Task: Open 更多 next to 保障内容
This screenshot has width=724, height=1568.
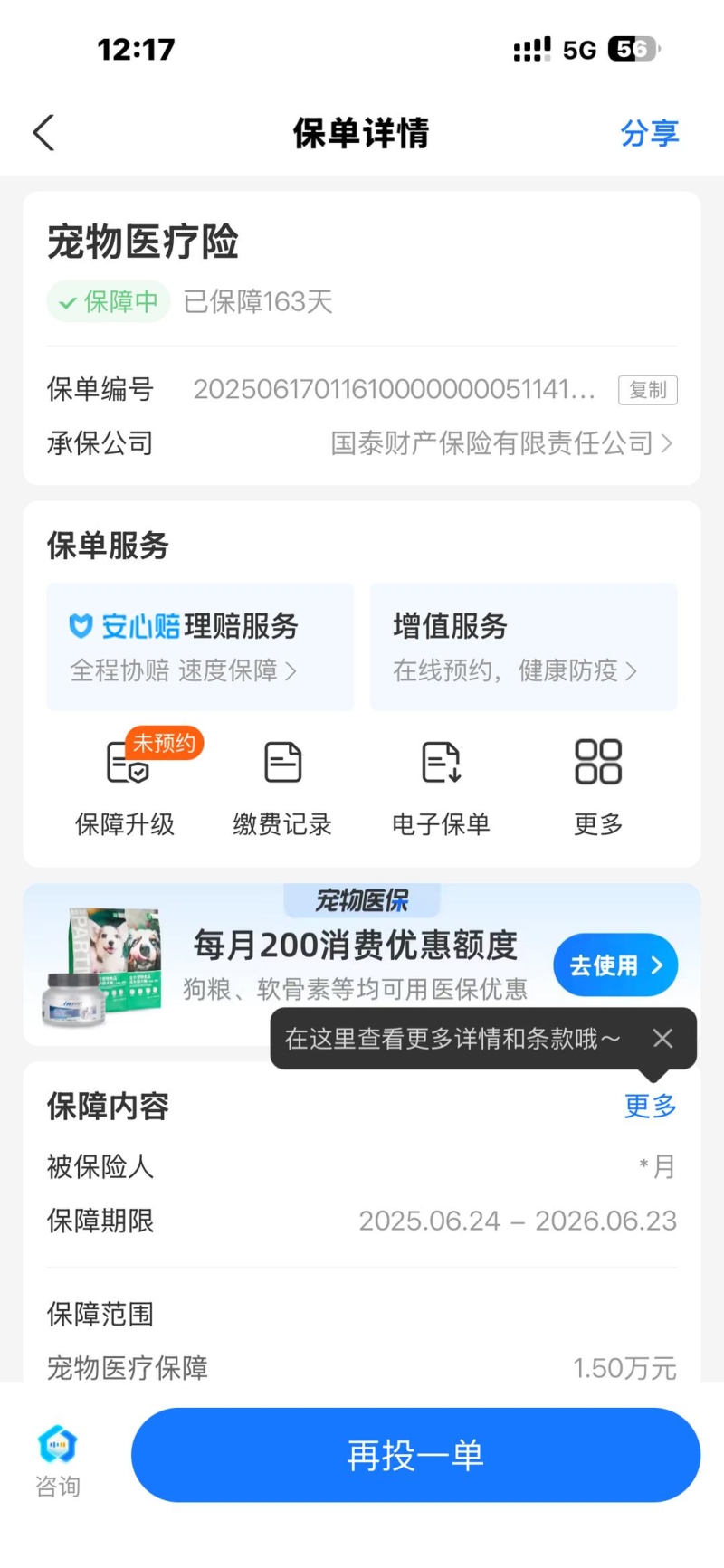Action: (650, 1106)
